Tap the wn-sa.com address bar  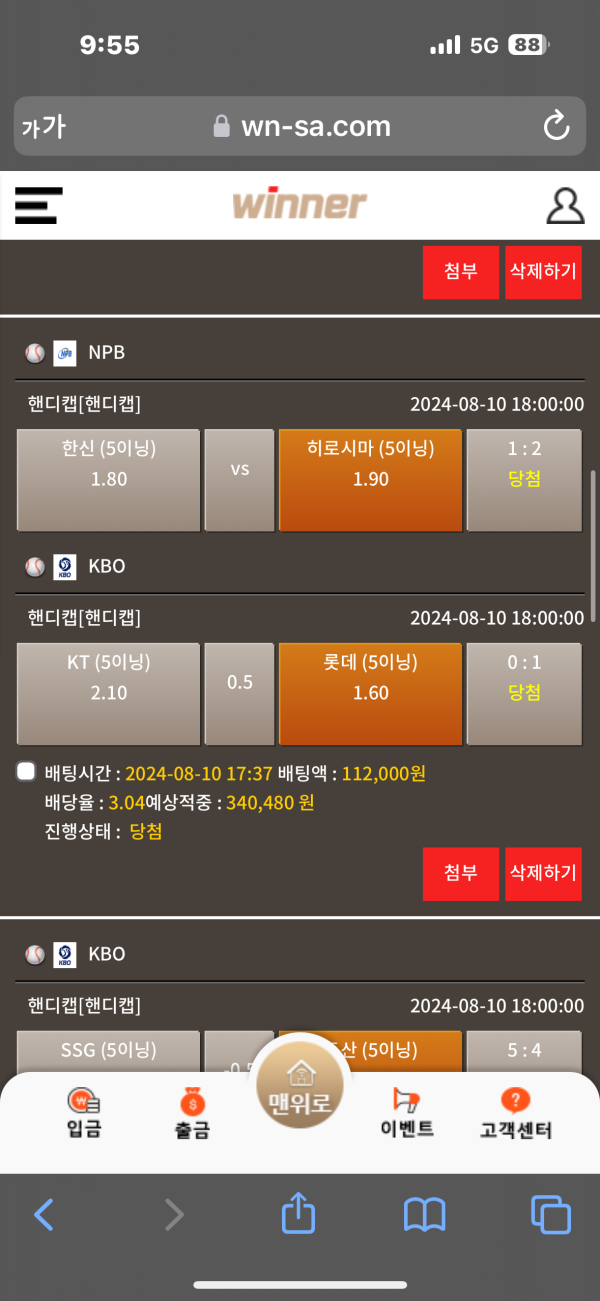click(x=300, y=126)
